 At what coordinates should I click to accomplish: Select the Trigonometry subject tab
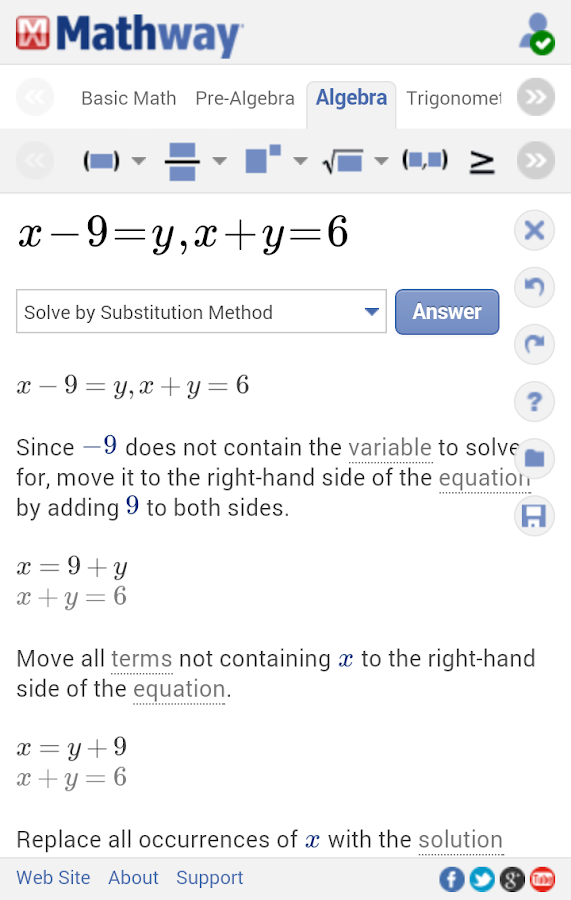[453, 98]
